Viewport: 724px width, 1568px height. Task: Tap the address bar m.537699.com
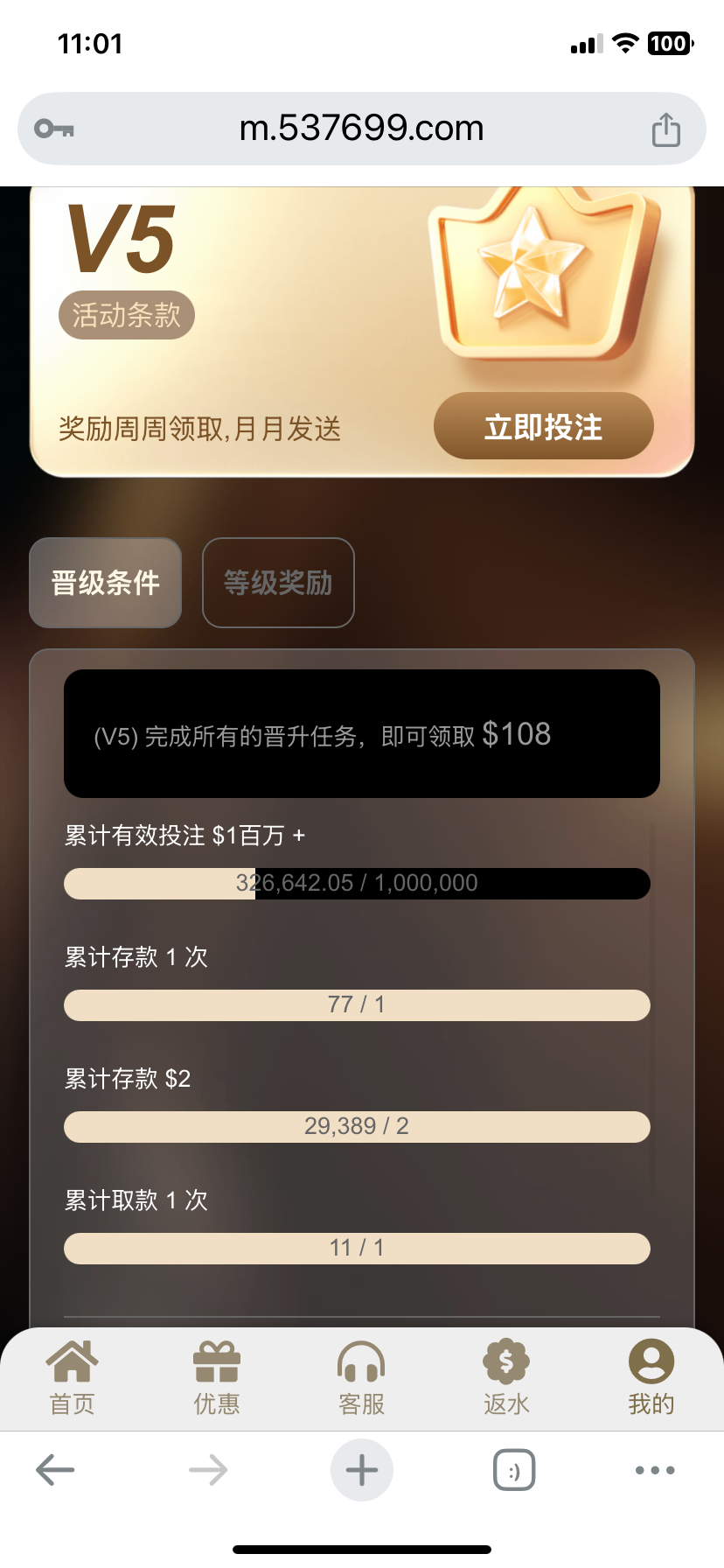coord(361,129)
